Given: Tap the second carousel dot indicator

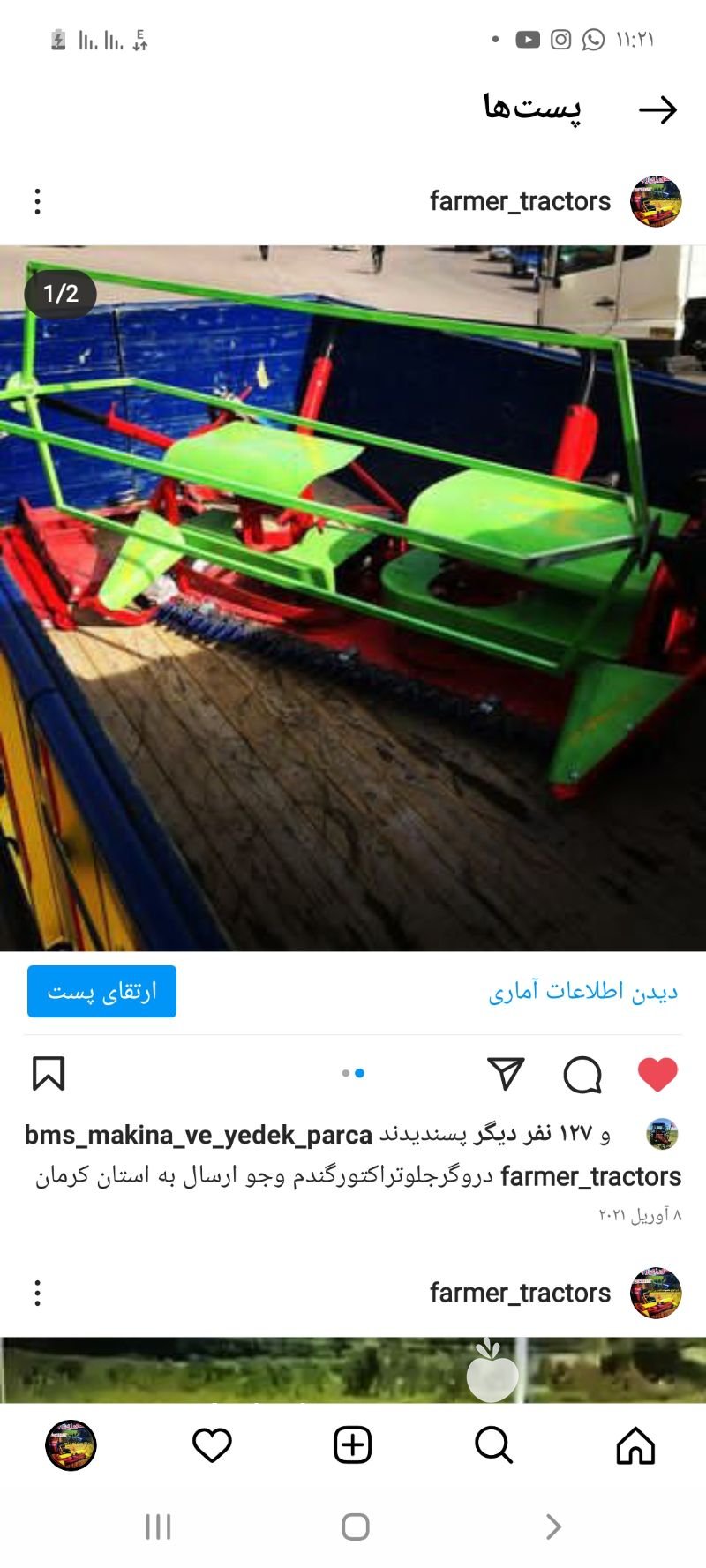Looking at the screenshot, I should (359, 1075).
